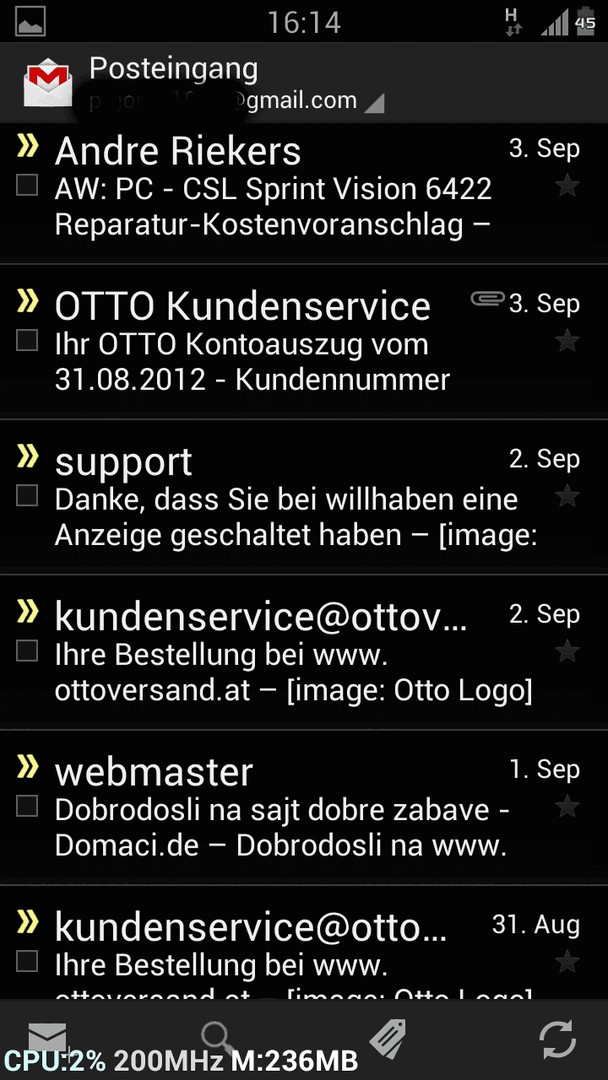
Task: Open the webmaster email from Domaci.de
Action: pos(304,807)
